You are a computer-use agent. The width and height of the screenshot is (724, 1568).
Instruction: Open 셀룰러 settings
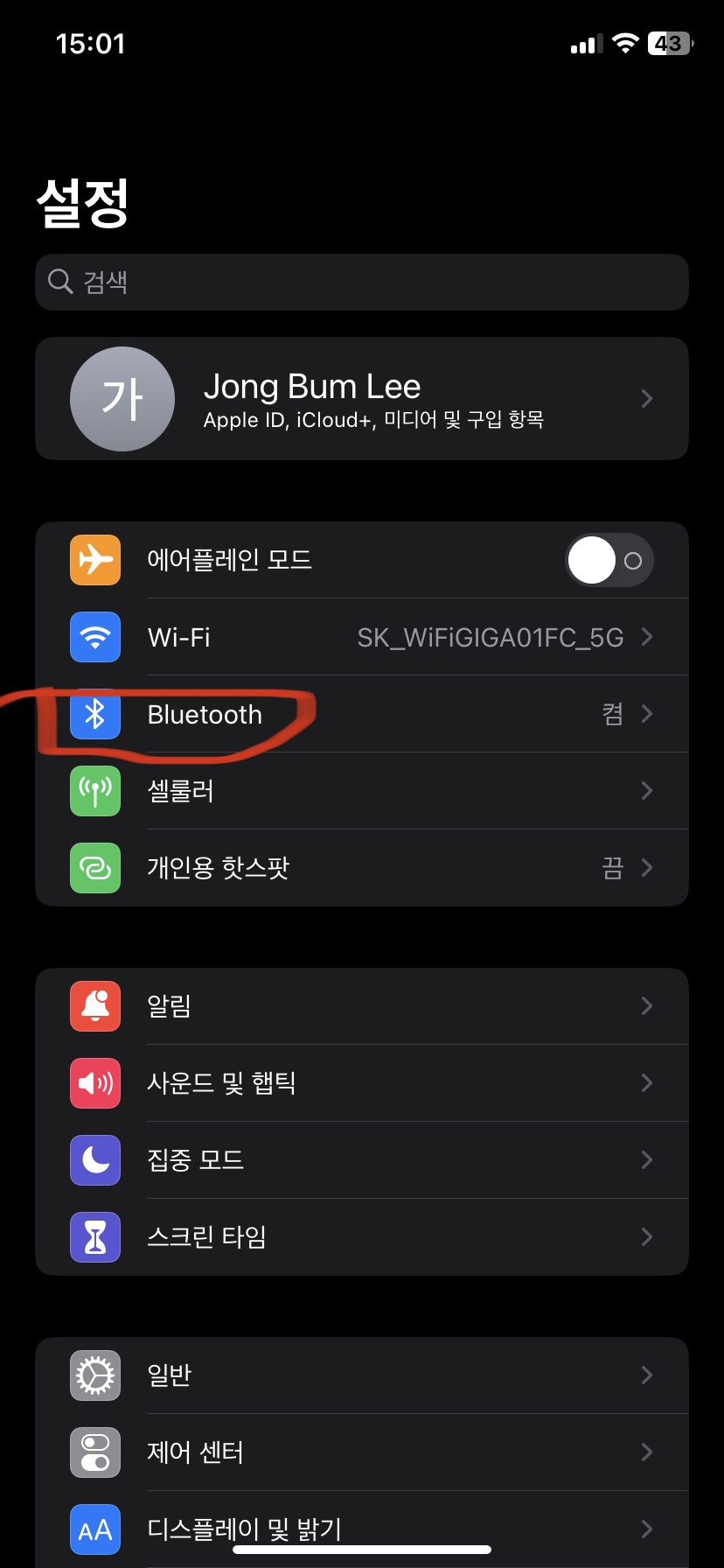362,791
